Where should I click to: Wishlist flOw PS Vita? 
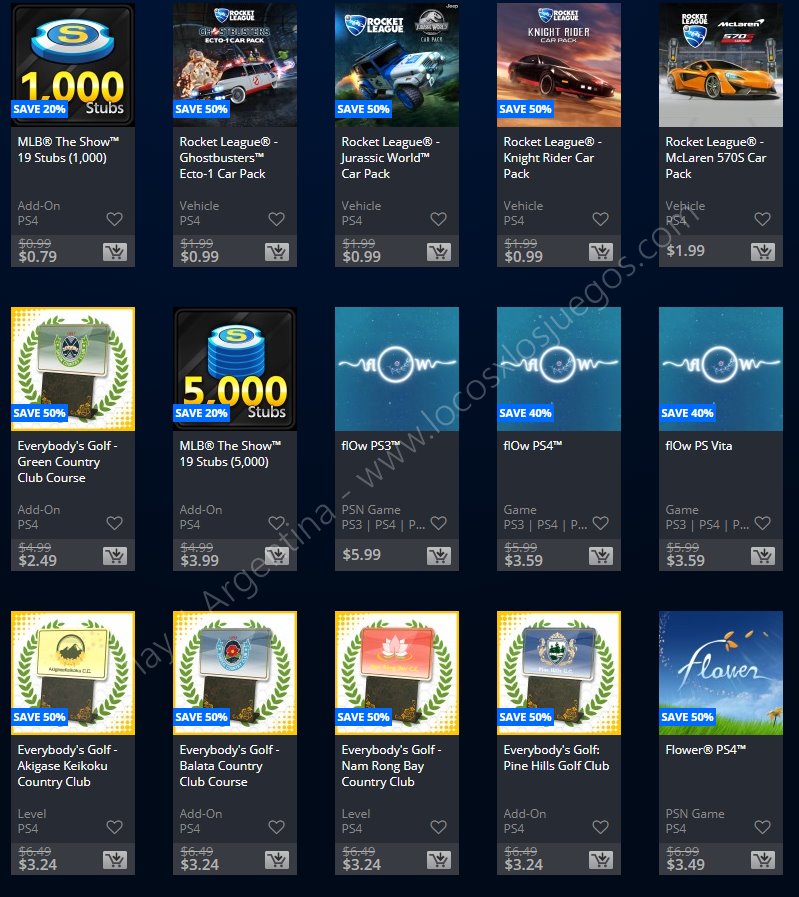tap(762, 523)
